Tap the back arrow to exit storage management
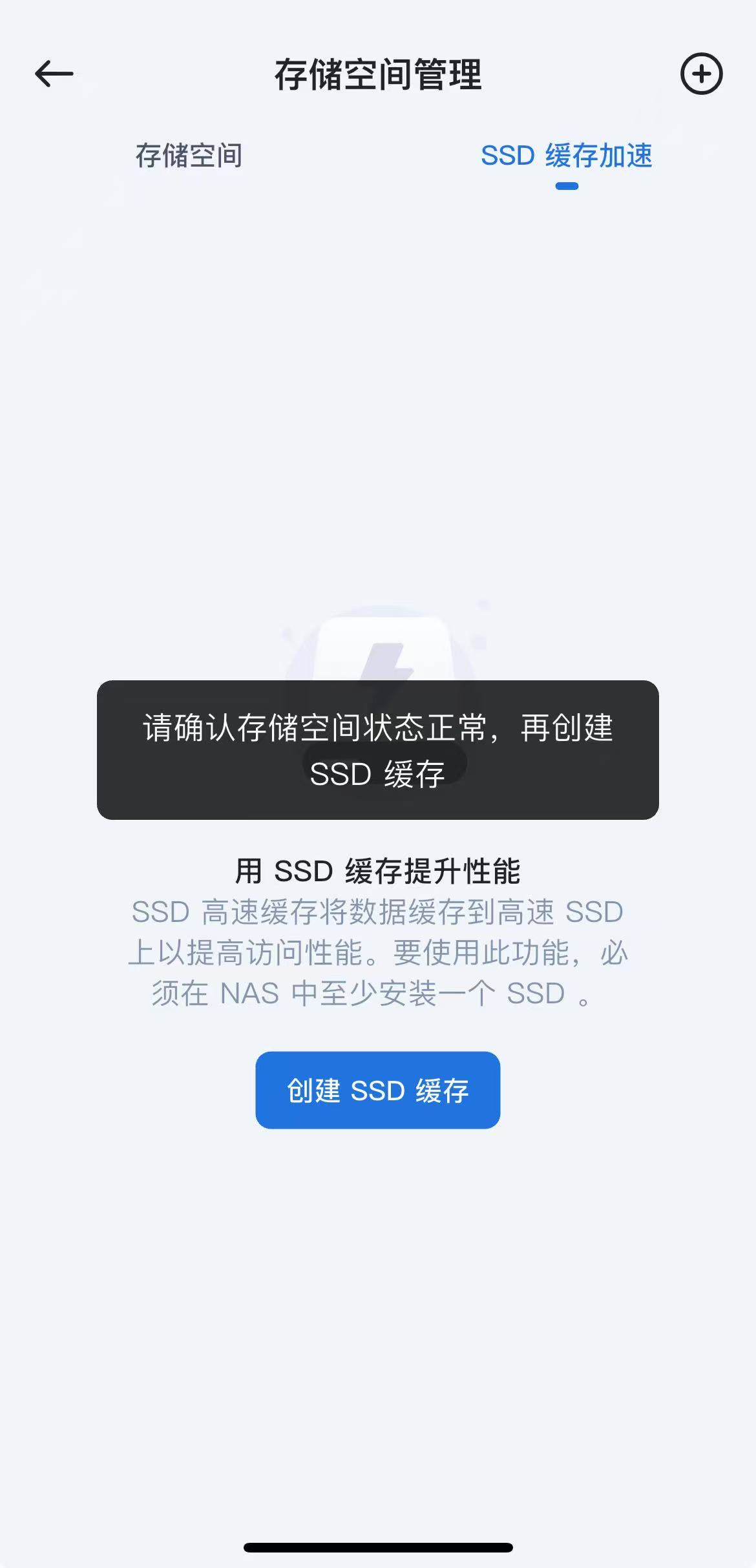The image size is (756, 1568). [52, 73]
